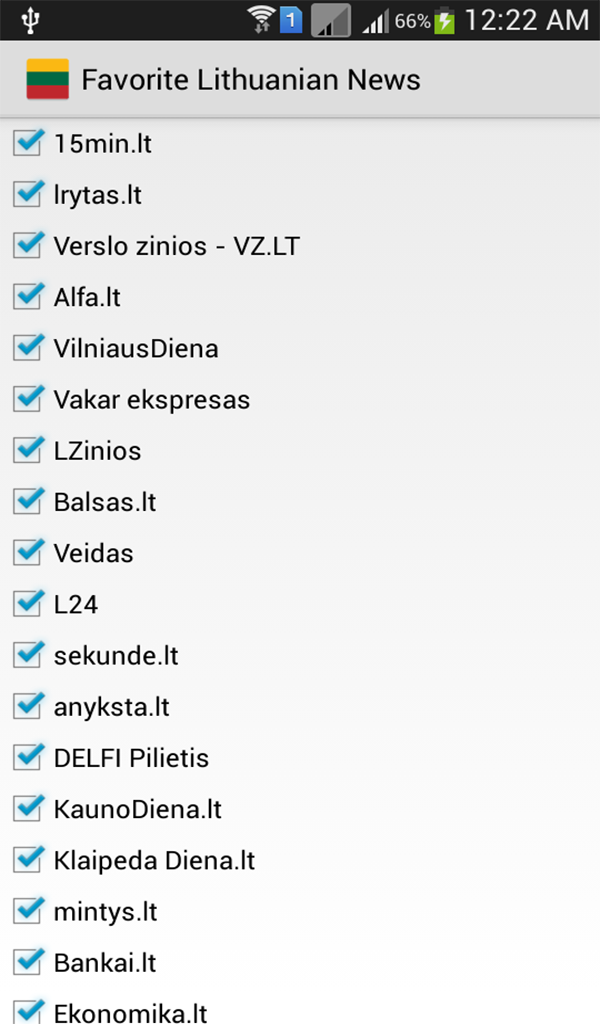
Task: Toggle sekunde.lt checkbox
Action: point(27,655)
